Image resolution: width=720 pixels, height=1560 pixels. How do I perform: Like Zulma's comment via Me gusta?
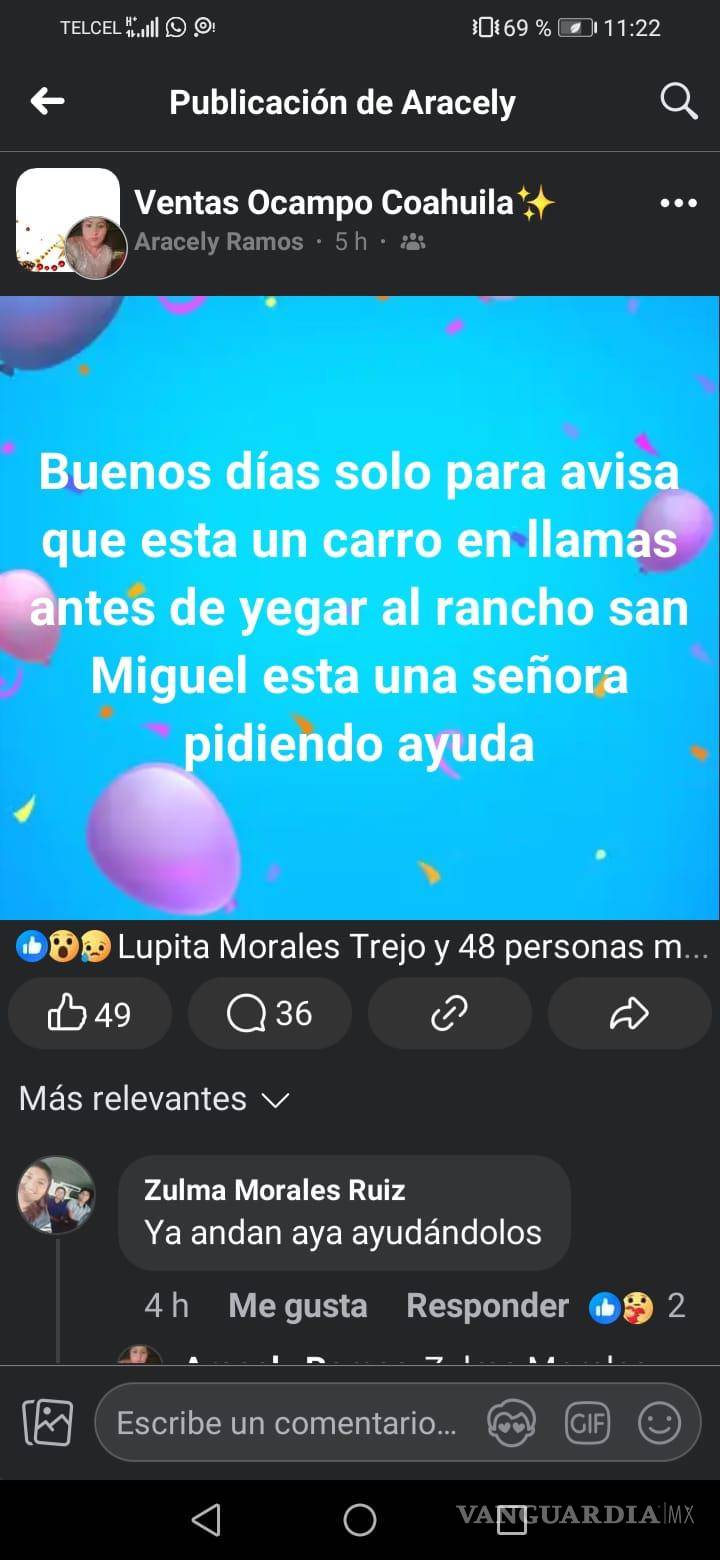click(297, 1305)
